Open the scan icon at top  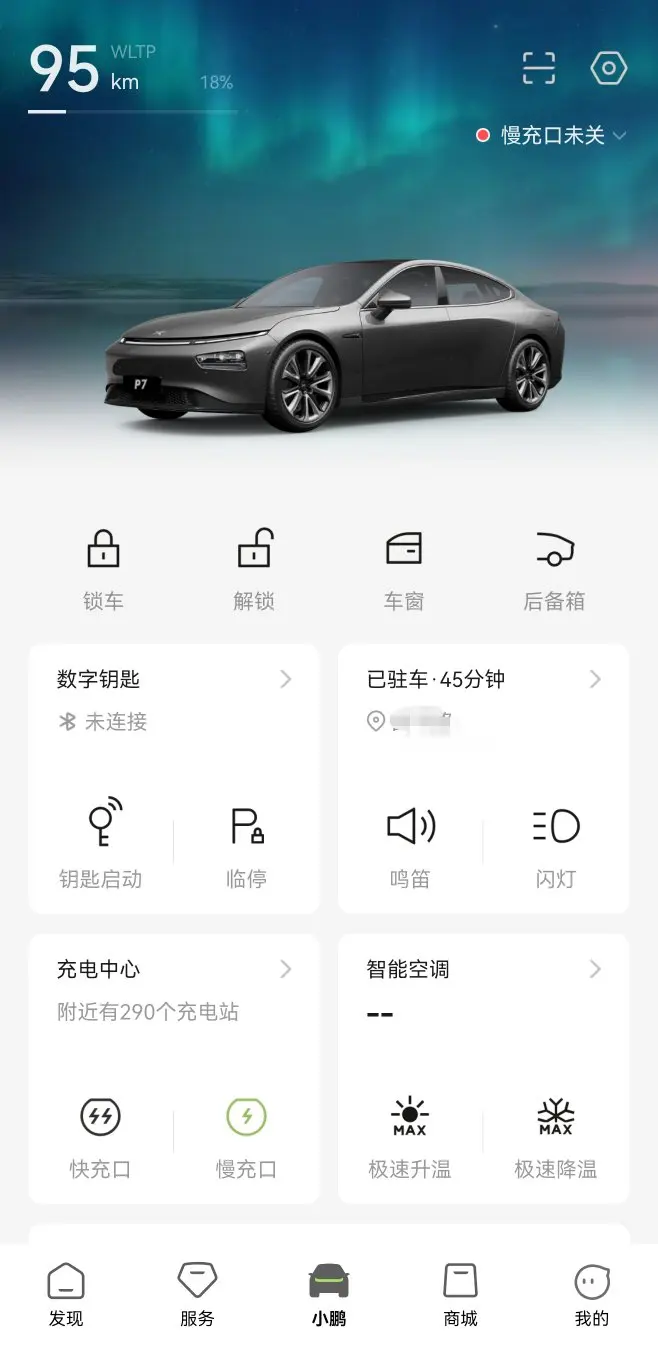coord(539,68)
